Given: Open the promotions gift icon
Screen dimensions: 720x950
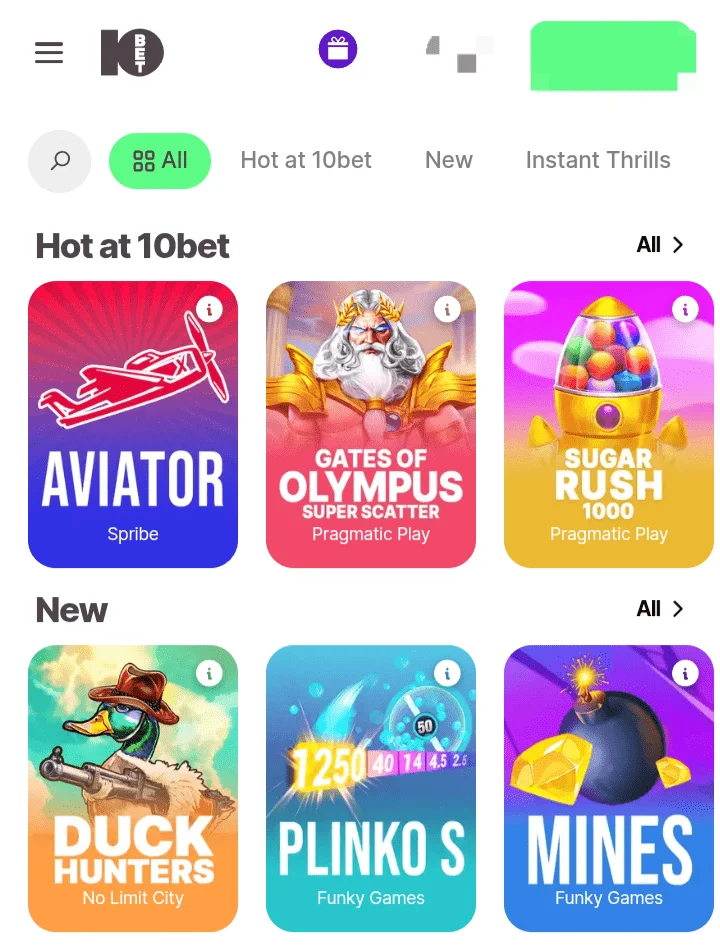Looking at the screenshot, I should point(338,48).
